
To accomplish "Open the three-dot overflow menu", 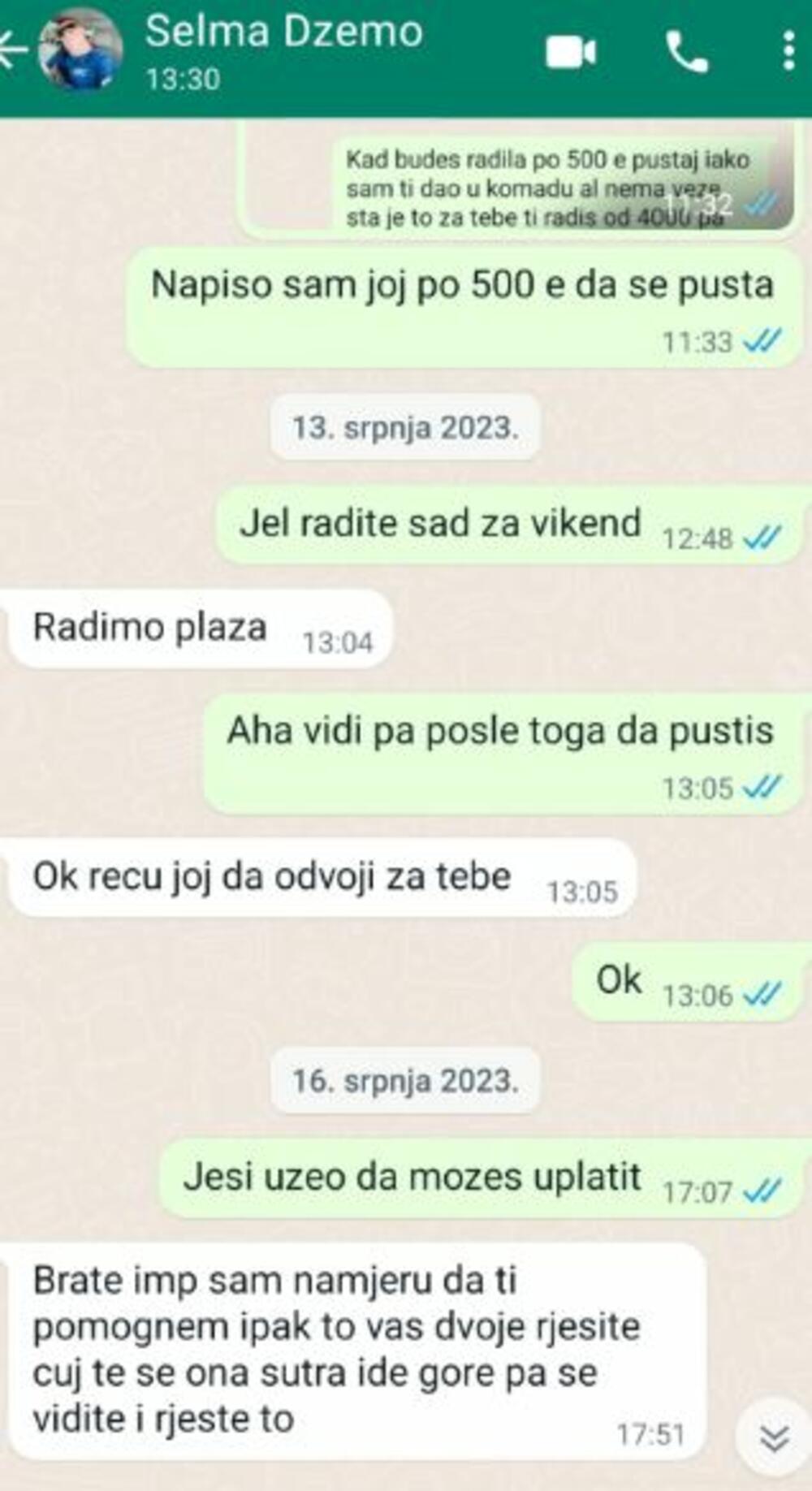I will (x=788, y=51).
